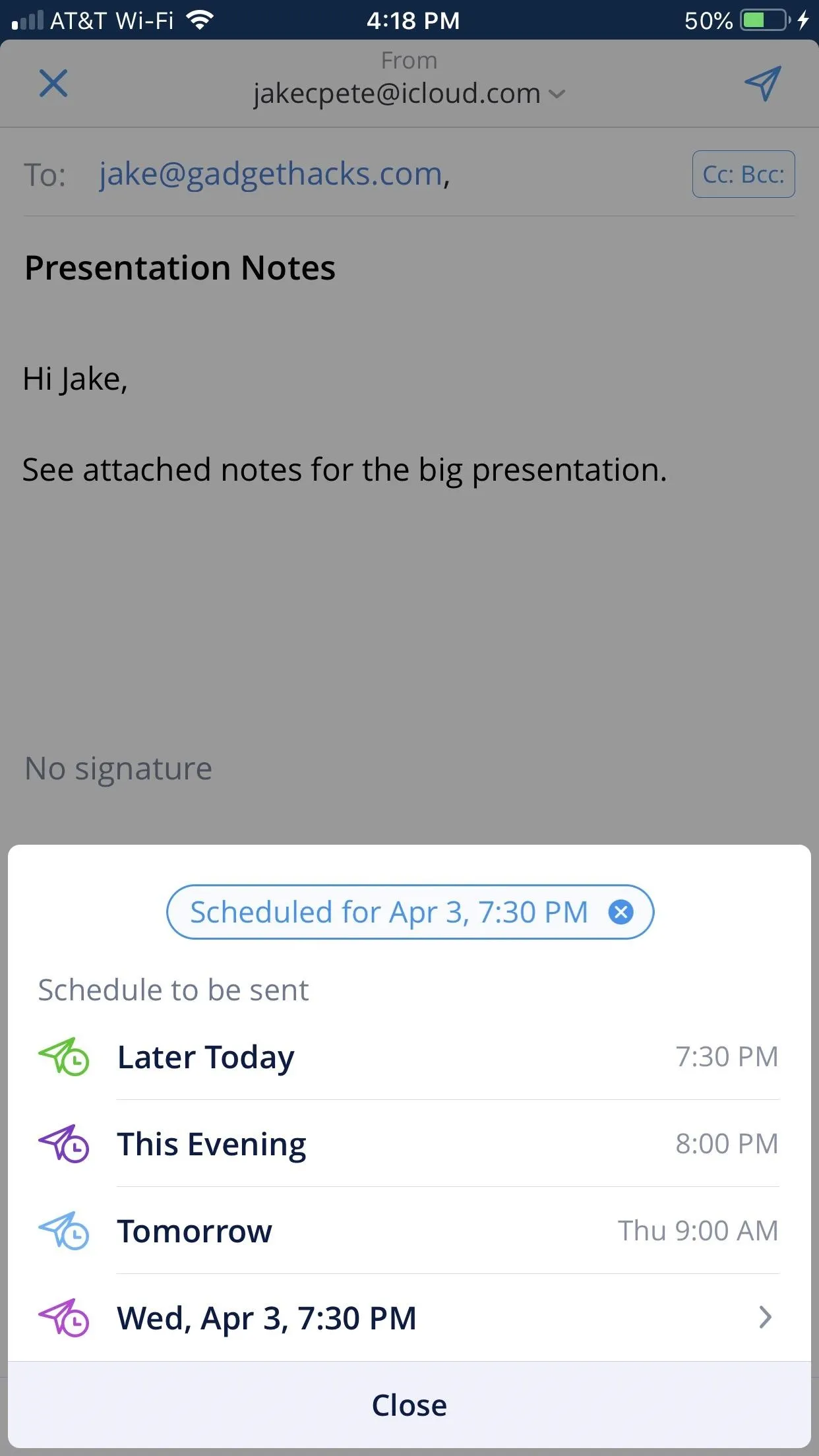This screenshot has width=819, height=1456.
Task: Schedule for Tomorrow Thu 9:00 AM
Action: pyautogui.click(x=409, y=1231)
